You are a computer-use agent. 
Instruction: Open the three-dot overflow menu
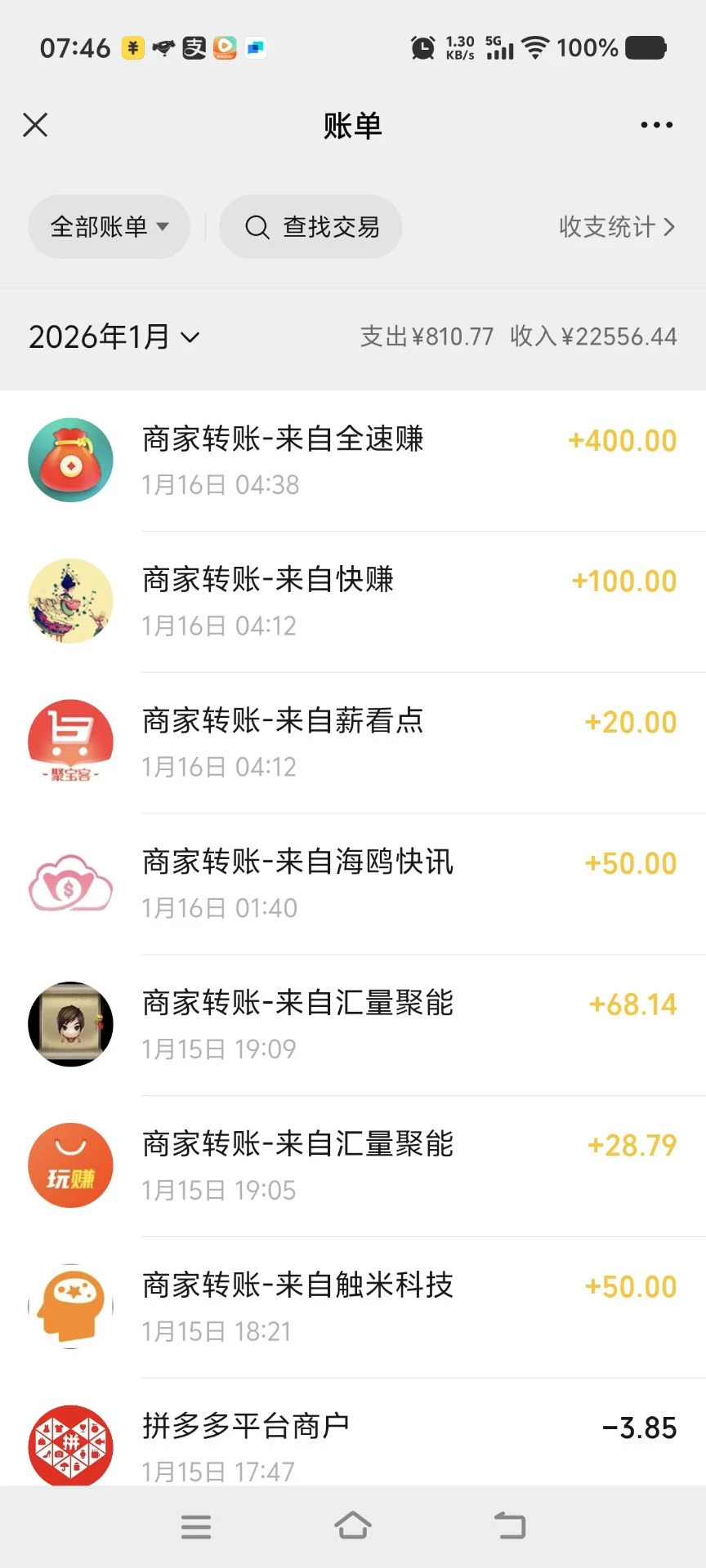(x=656, y=125)
